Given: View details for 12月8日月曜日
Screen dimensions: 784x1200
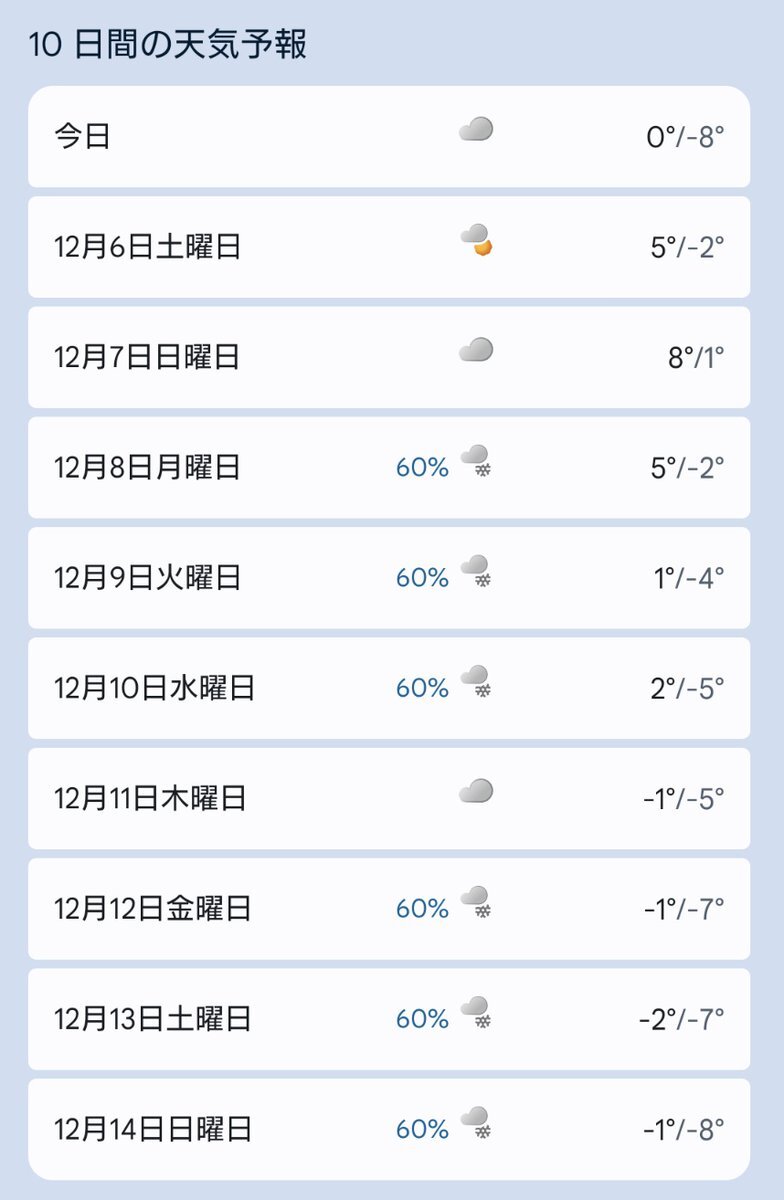Looking at the screenshot, I should pyautogui.click(x=388, y=467).
